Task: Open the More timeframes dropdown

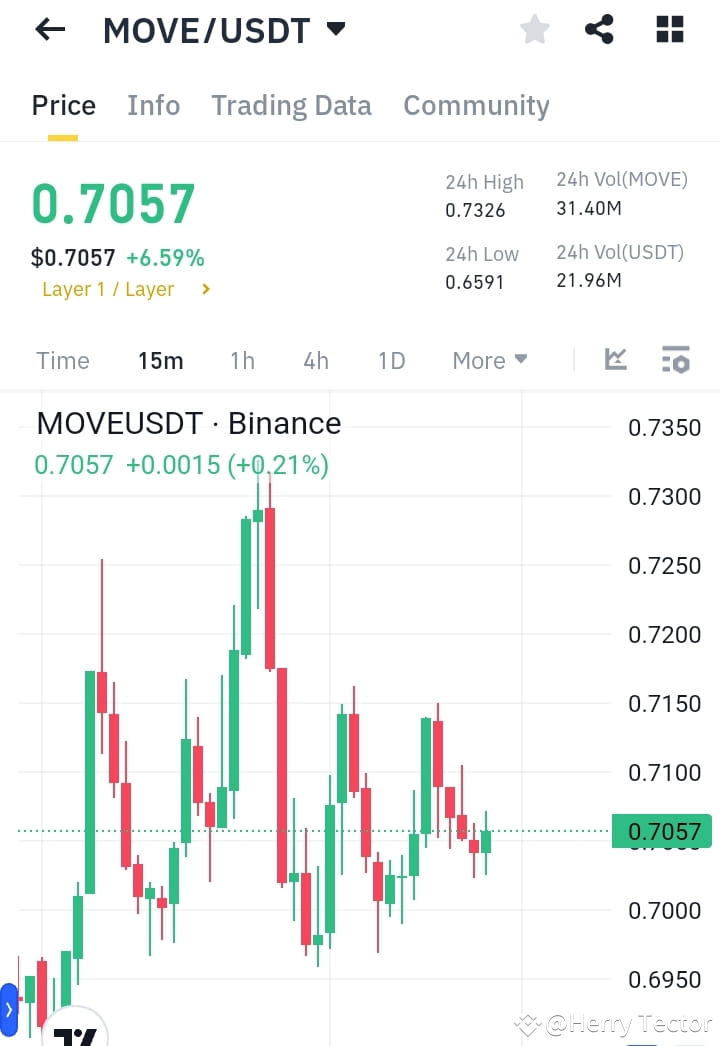Action: [x=488, y=360]
